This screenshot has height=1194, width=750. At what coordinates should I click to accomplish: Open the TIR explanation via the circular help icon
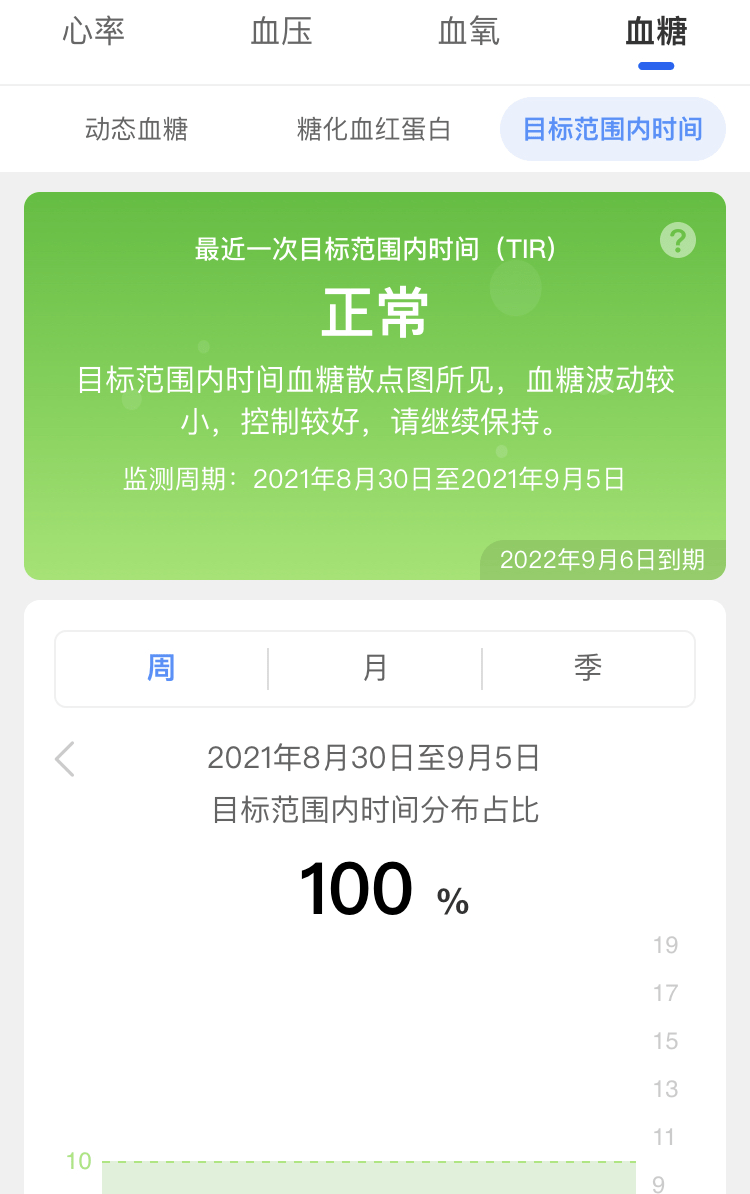pos(676,240)
